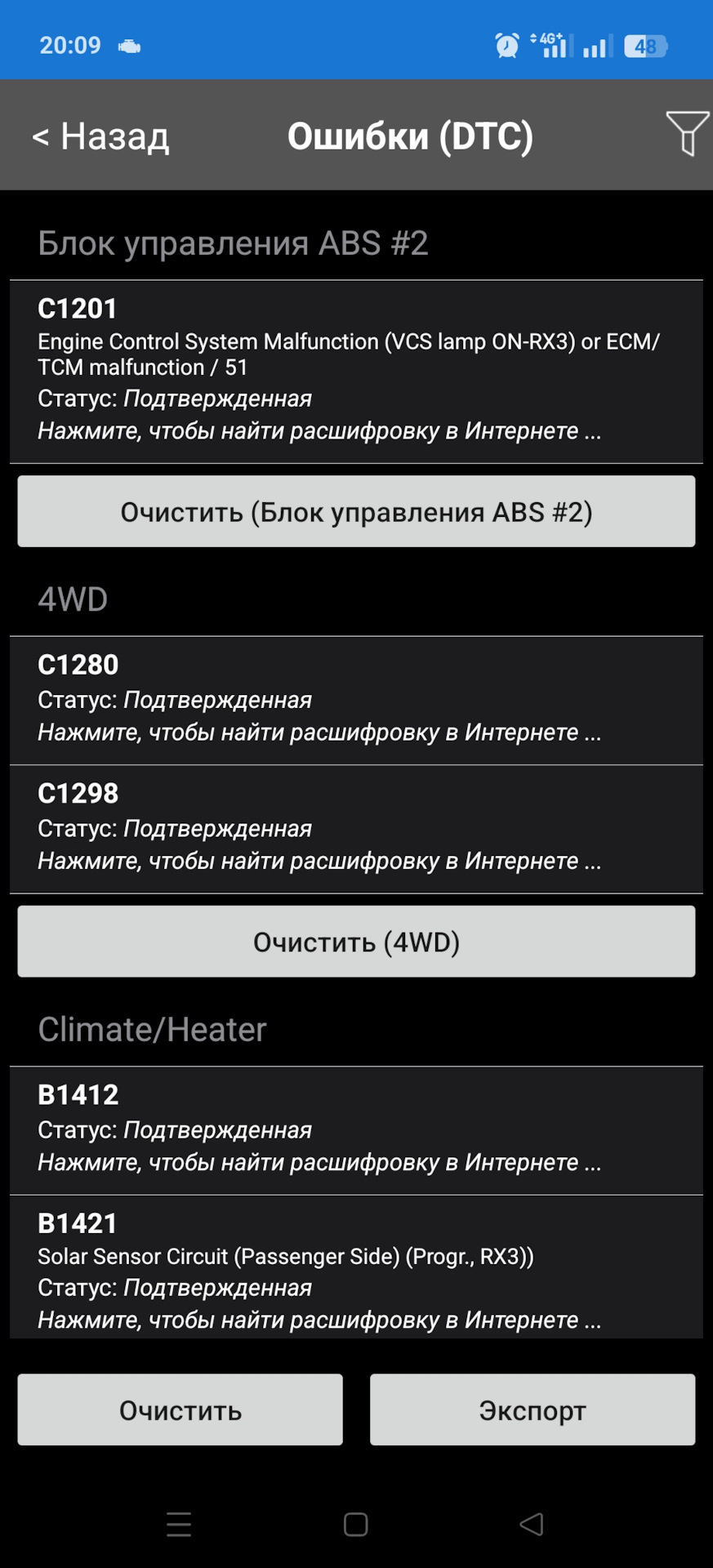This screenshot has height=1568, width=713.
Task: Open the filter funnel icon
Action: coord(687,133)
